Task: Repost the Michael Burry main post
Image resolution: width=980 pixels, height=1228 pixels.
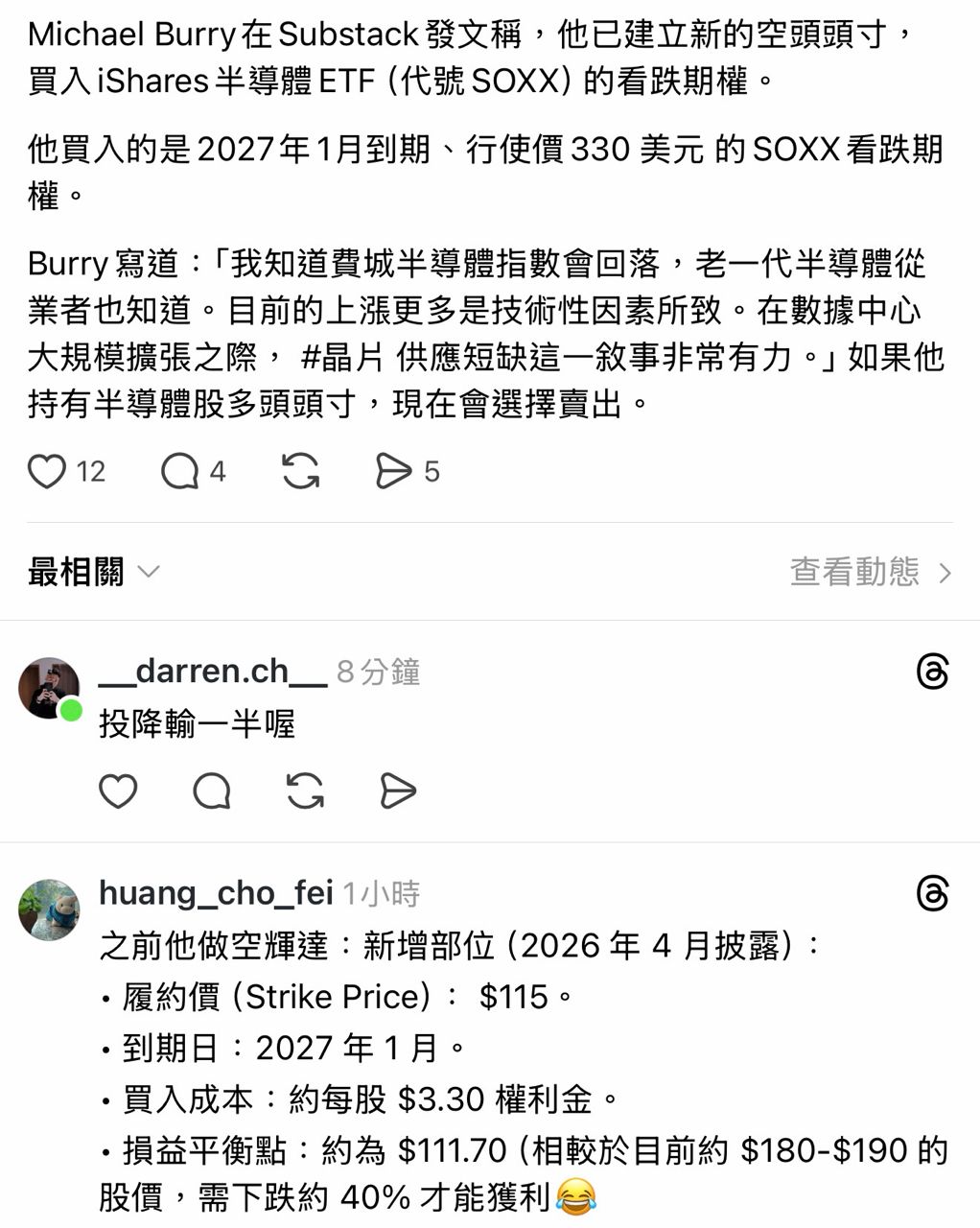Action: pos(301,471)
